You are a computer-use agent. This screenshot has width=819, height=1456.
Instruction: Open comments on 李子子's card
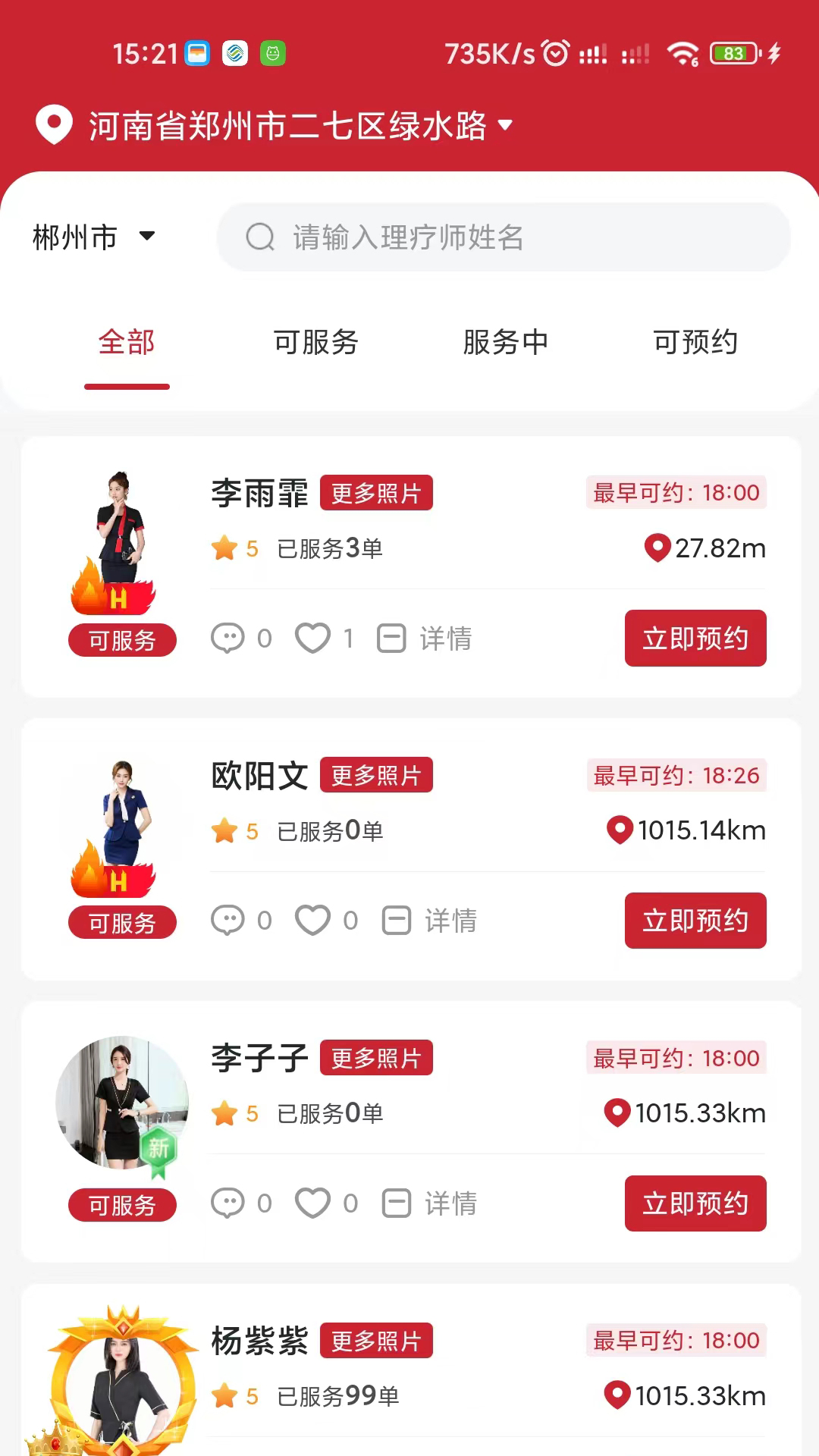[227, 1203]
